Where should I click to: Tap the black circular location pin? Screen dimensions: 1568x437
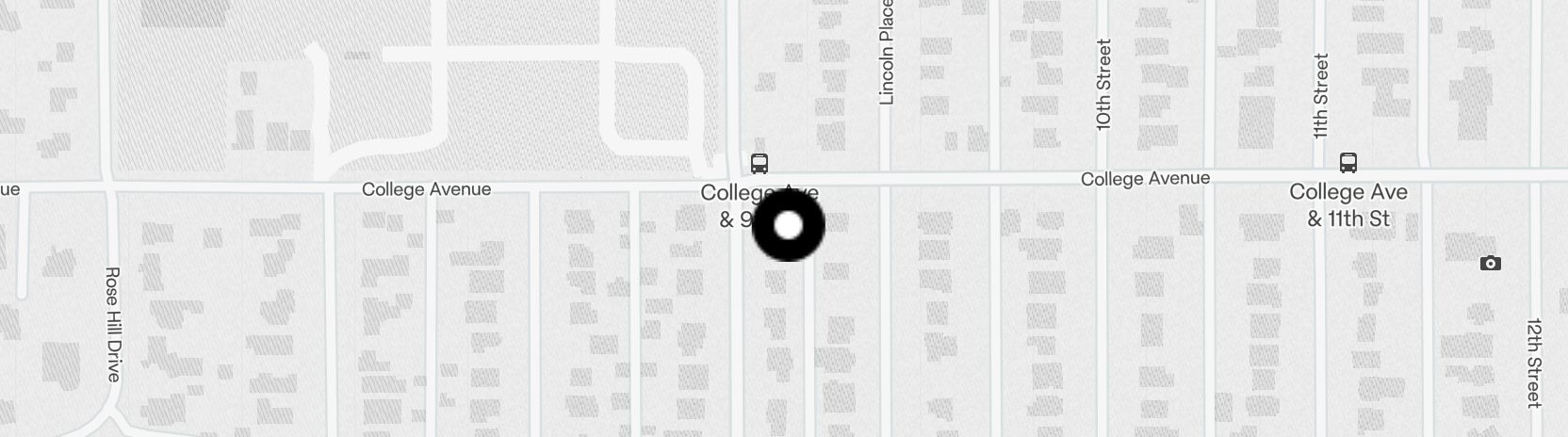[789, 226]
